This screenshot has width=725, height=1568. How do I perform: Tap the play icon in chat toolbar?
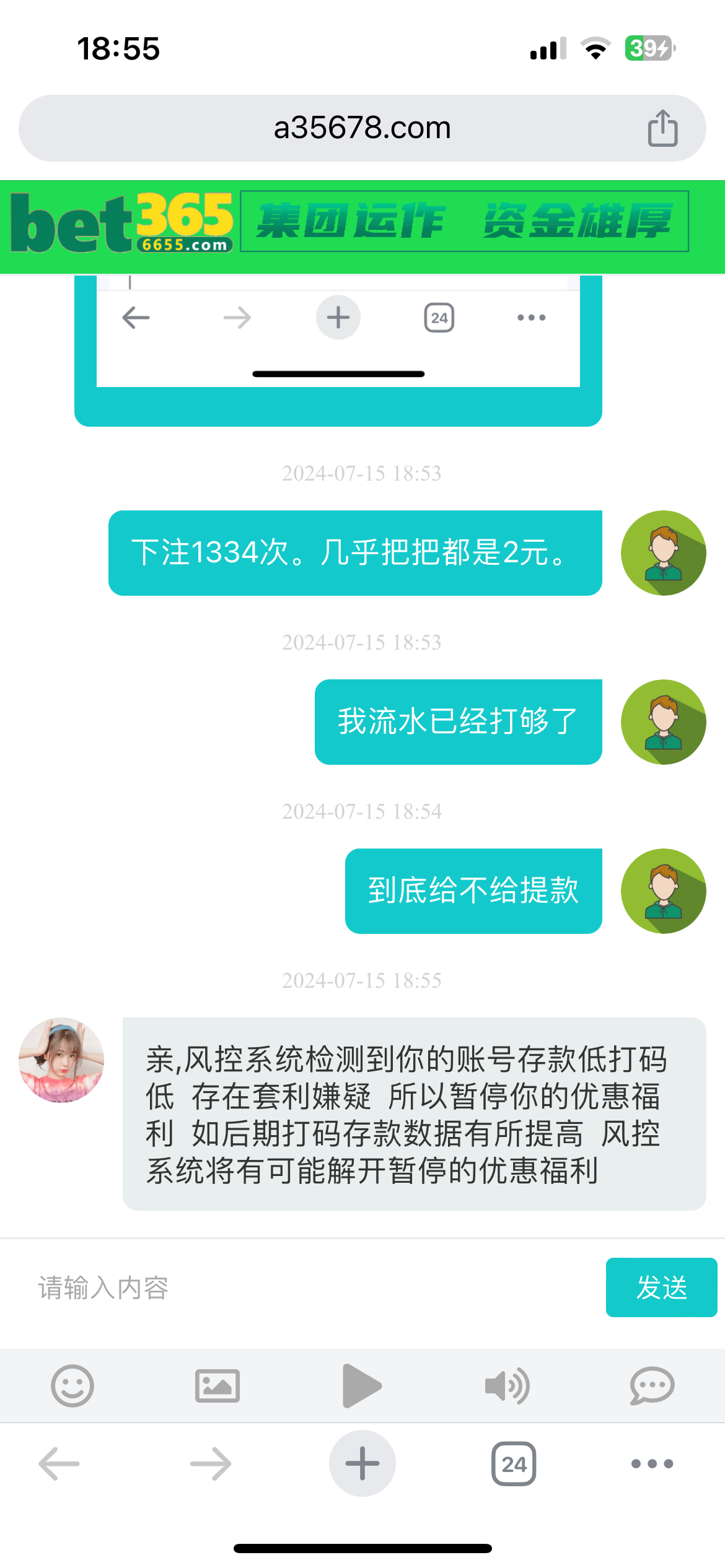(362, 1386)
